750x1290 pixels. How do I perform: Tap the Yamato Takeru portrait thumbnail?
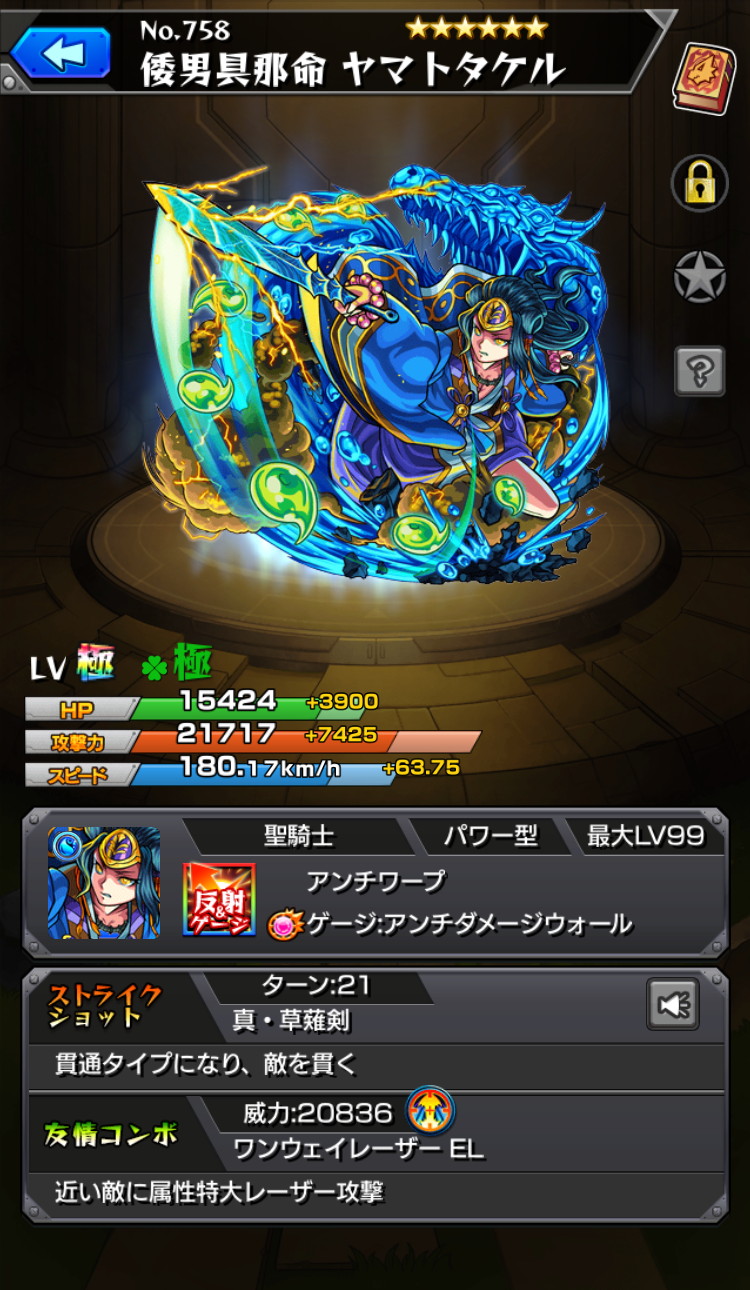pos(104,883)
